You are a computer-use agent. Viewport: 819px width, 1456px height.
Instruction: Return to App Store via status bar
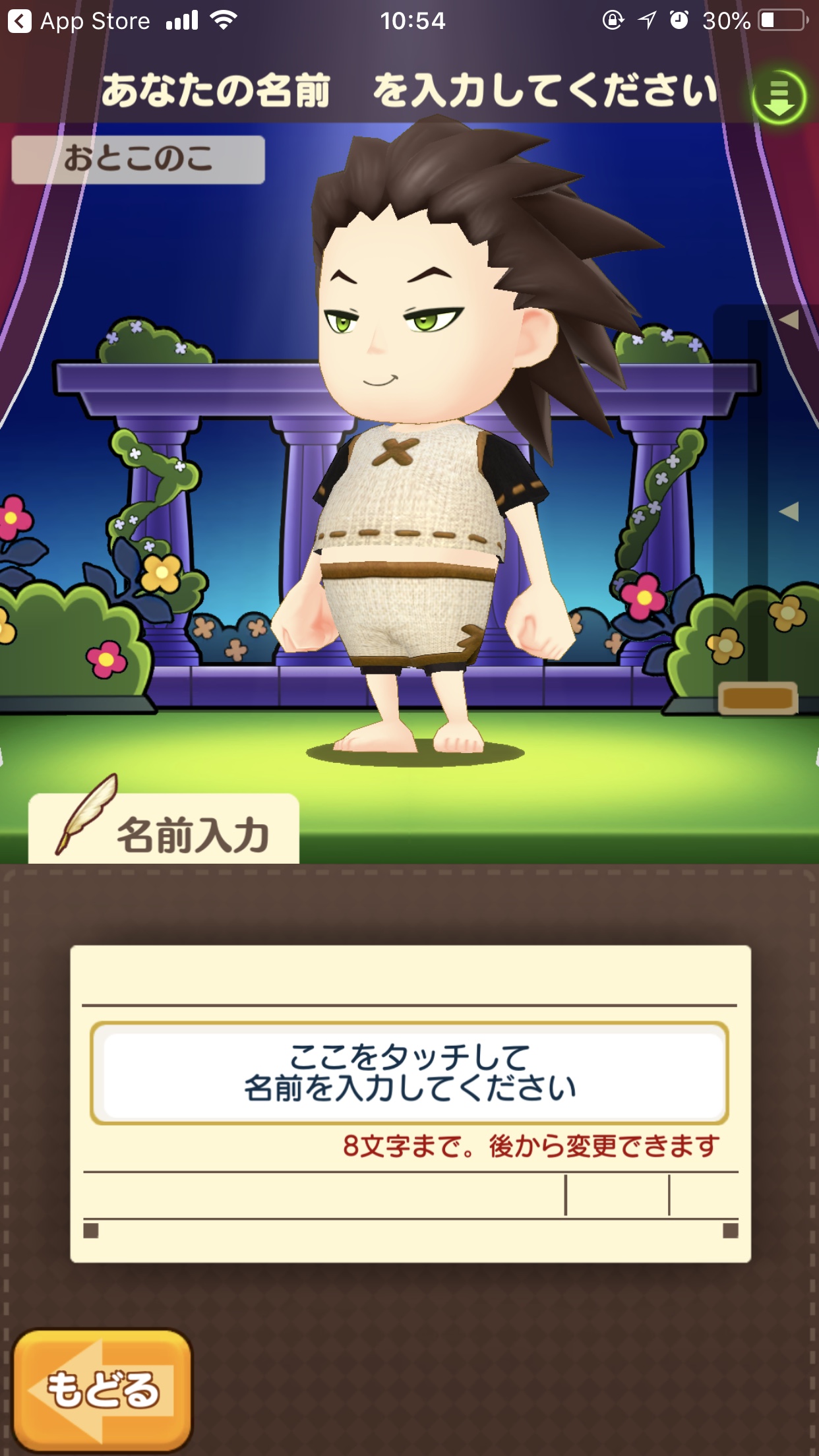(x=79, y=21)
